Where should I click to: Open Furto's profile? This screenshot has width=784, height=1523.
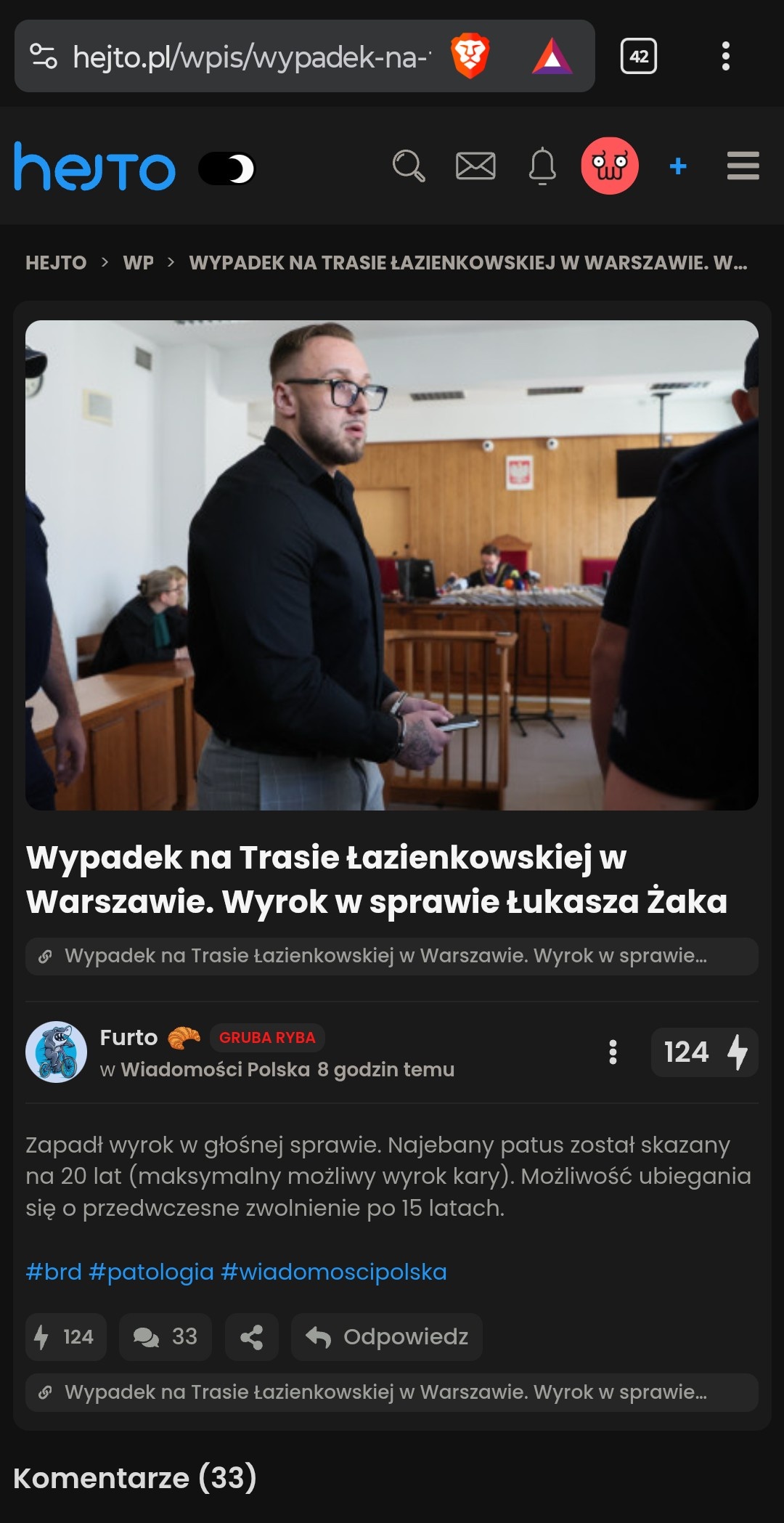pyautogui.click(x=128, y=1037)
